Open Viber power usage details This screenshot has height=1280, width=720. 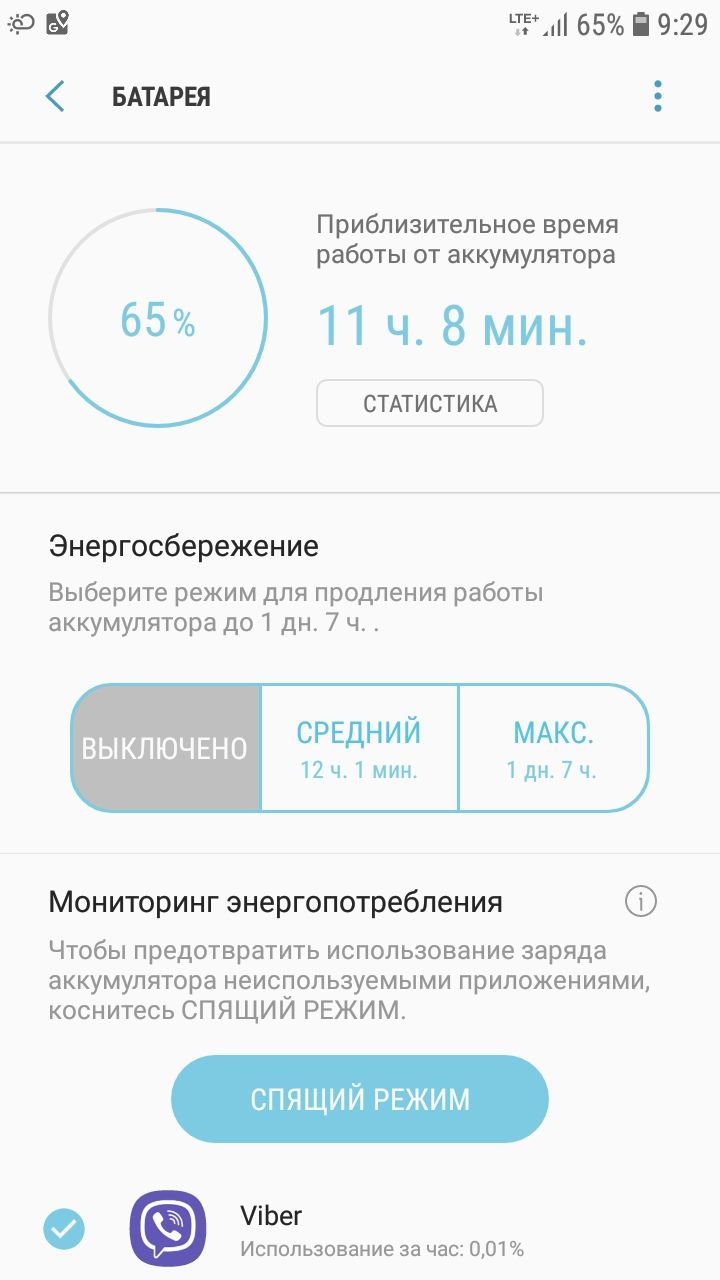click(x=380, y=1230)
